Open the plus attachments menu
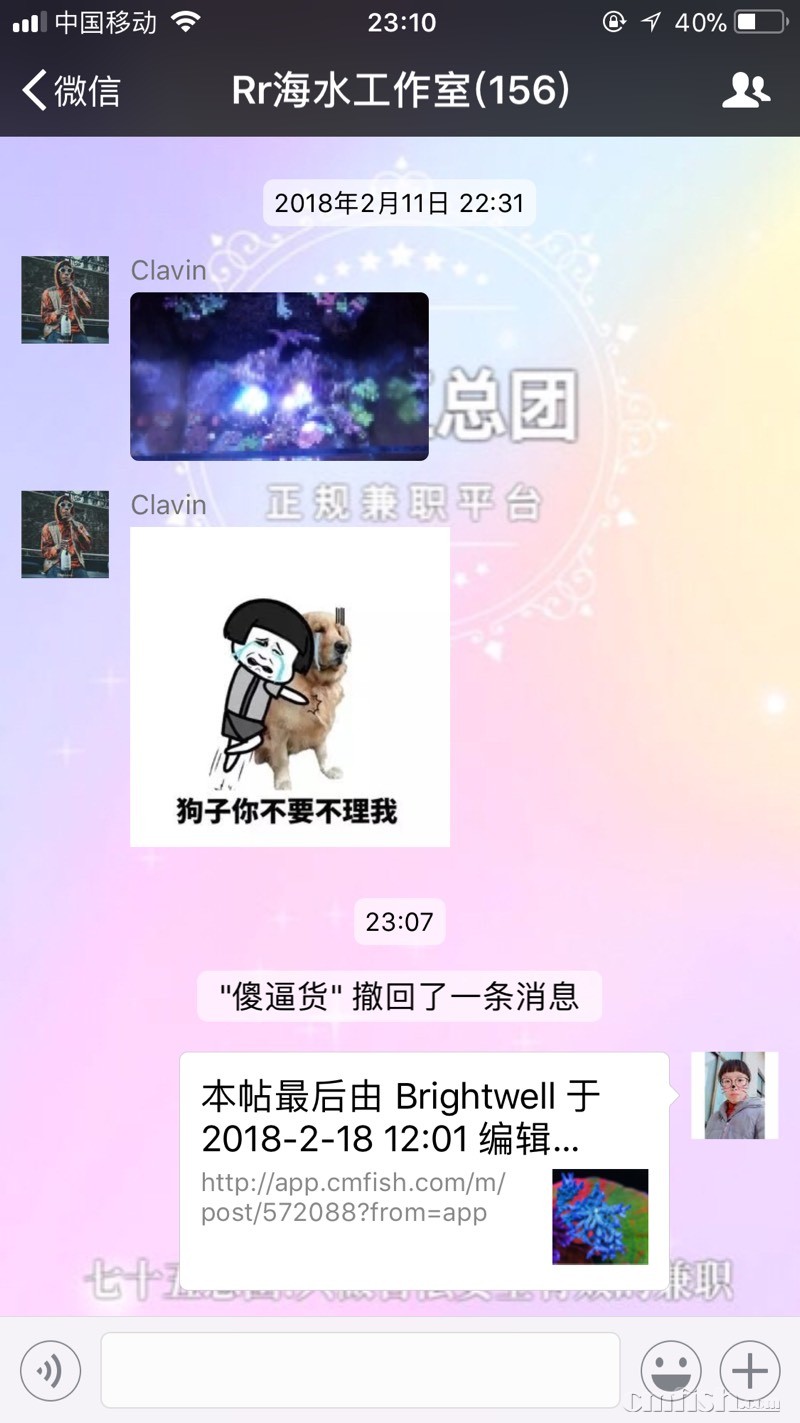 point(750,1370)
